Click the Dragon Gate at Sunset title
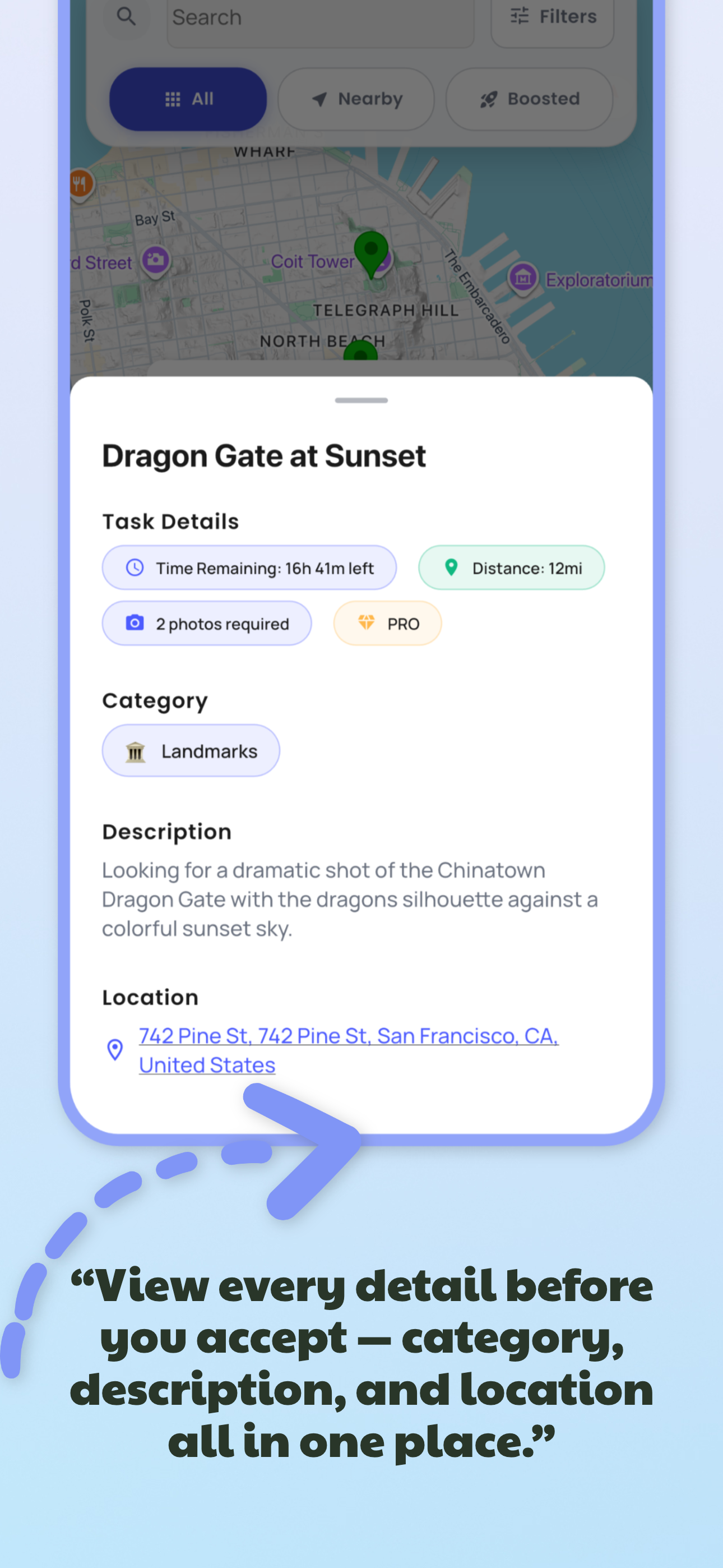The image size is (723, 1568). (x=265, y=455)
